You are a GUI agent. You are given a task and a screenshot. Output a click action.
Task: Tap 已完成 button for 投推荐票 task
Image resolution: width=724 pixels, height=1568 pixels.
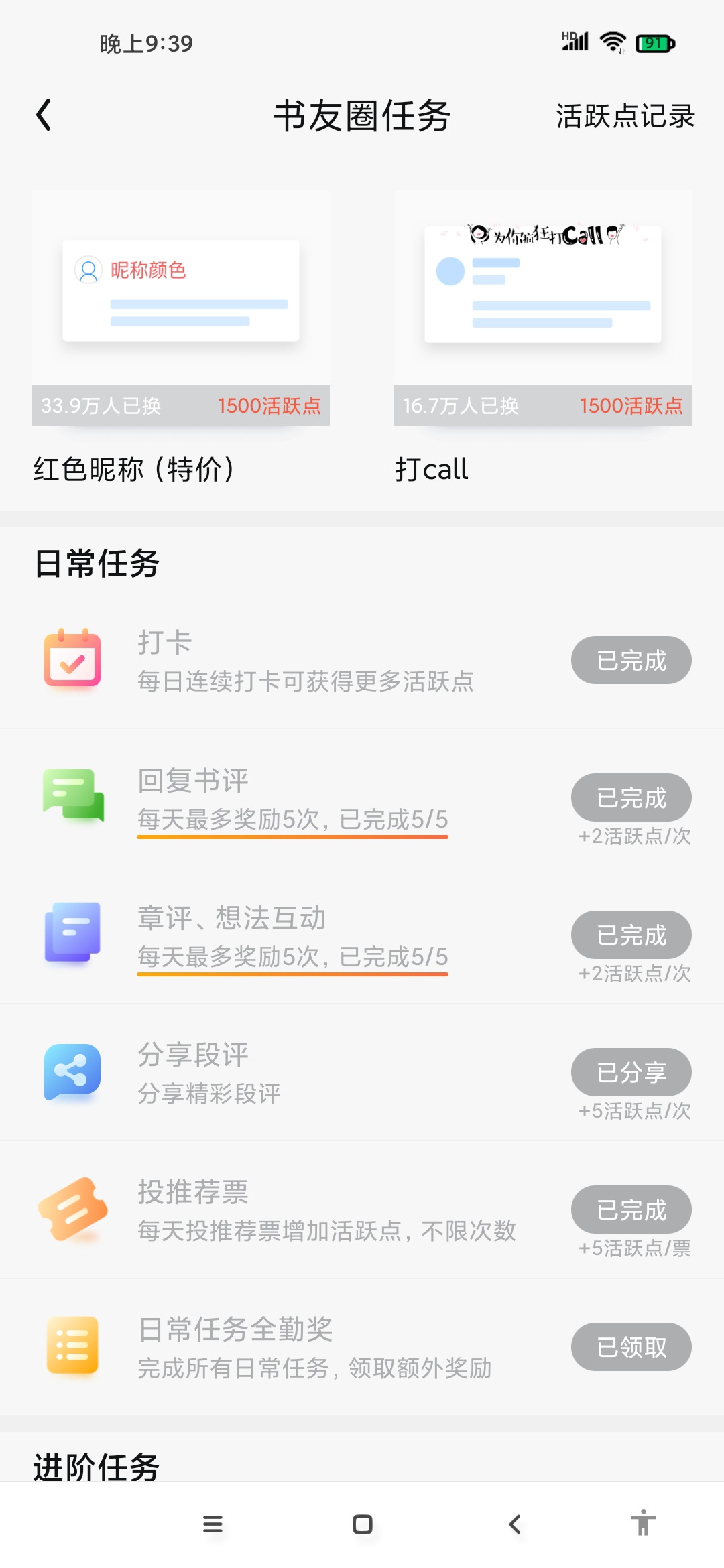click(x=631, y=1210)
